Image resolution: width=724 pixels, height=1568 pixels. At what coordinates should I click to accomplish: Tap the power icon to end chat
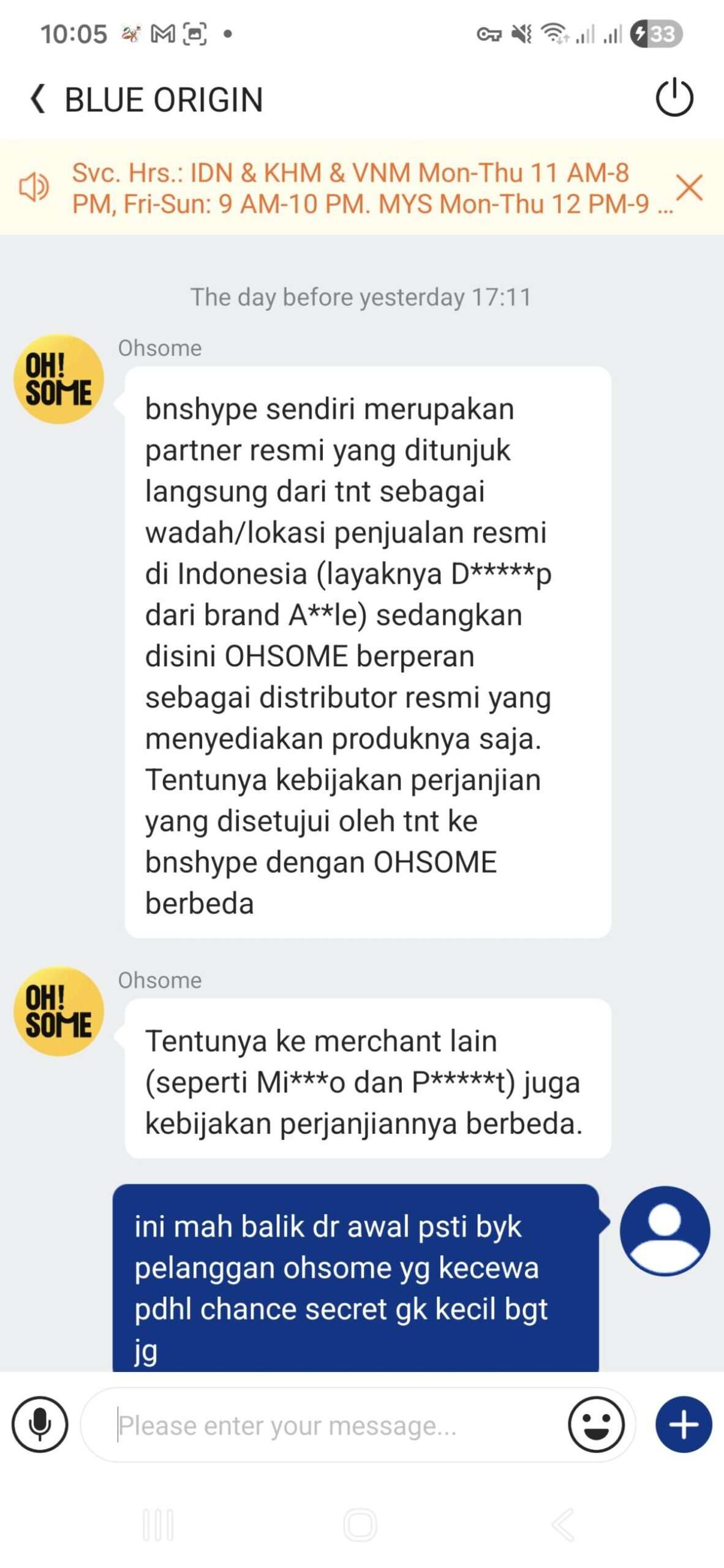674,98
